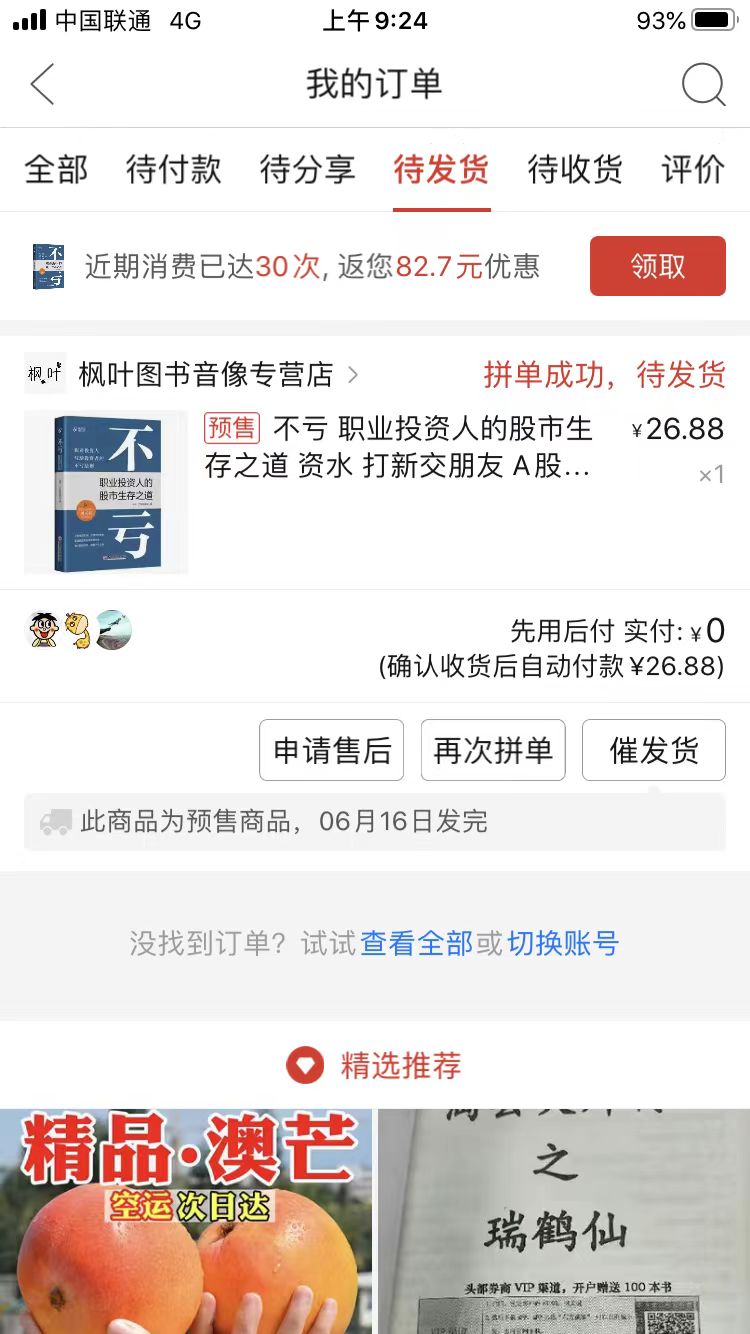Tap the 切换账号 link
This screenshot has height=1334, width=750.
coord(563,943)
